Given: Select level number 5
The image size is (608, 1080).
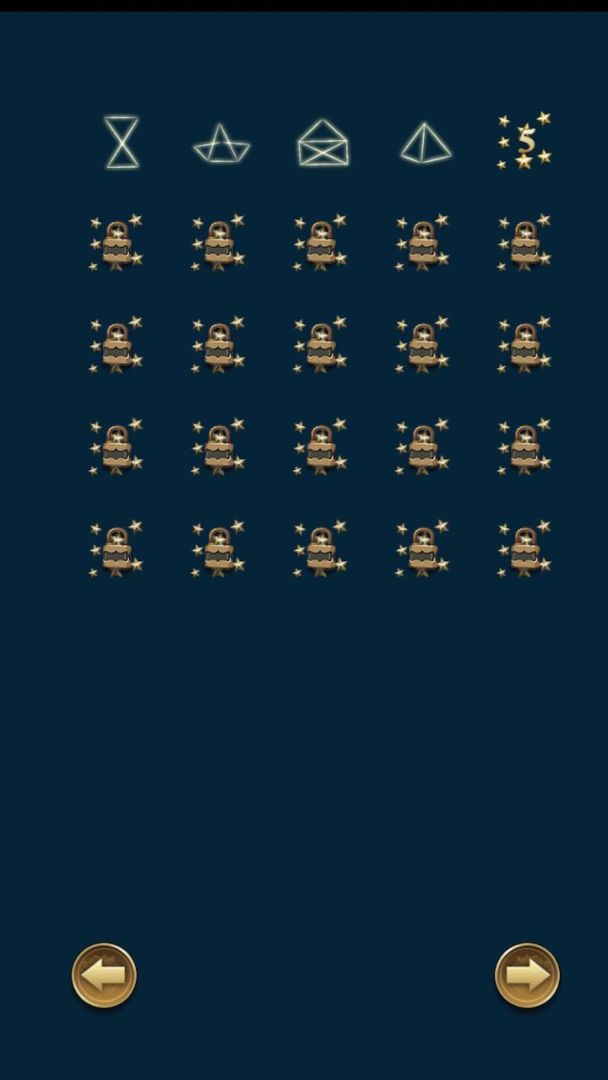Looking at the screenshot, I should pos(526,141).
